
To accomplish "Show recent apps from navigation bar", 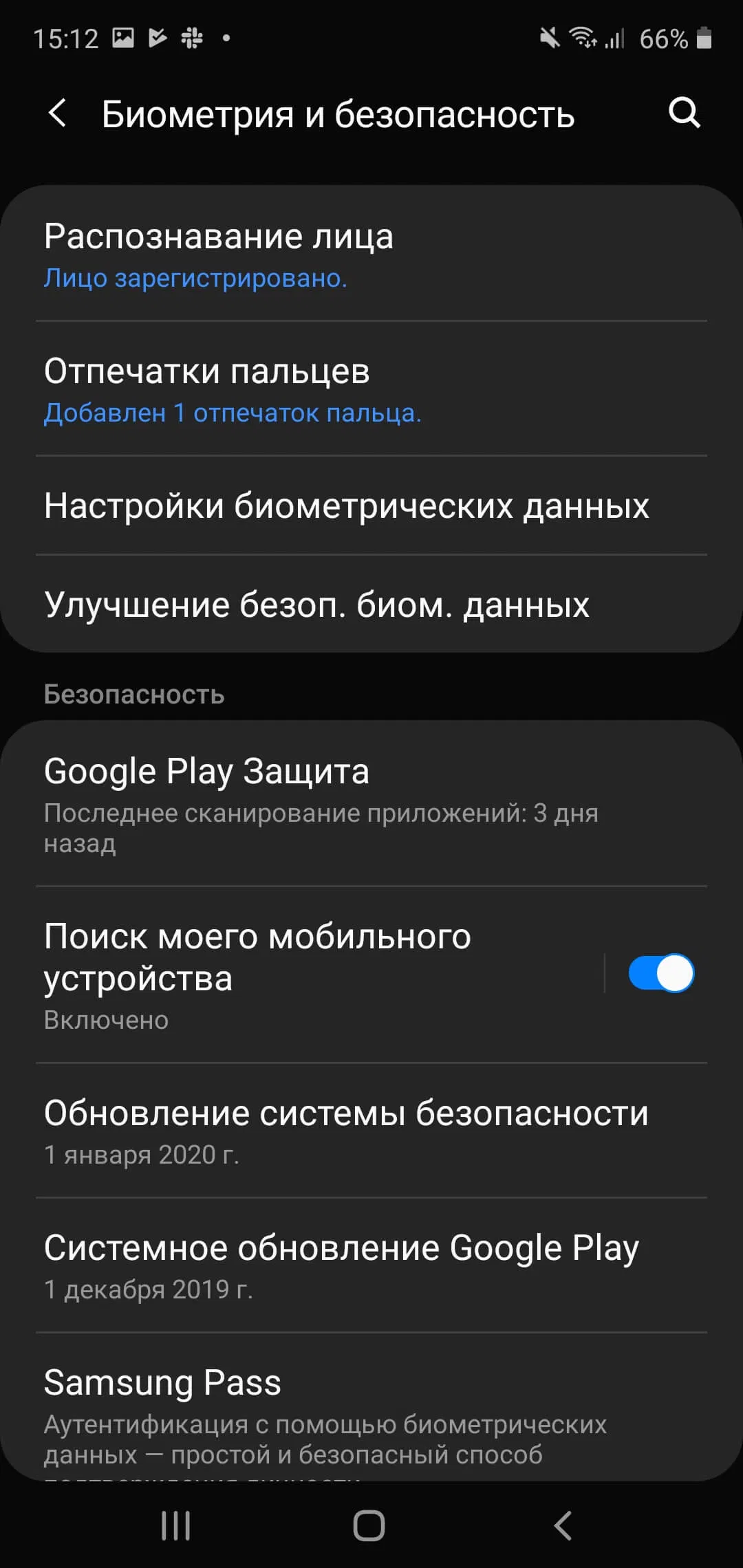I will (x=176, y=1525).
